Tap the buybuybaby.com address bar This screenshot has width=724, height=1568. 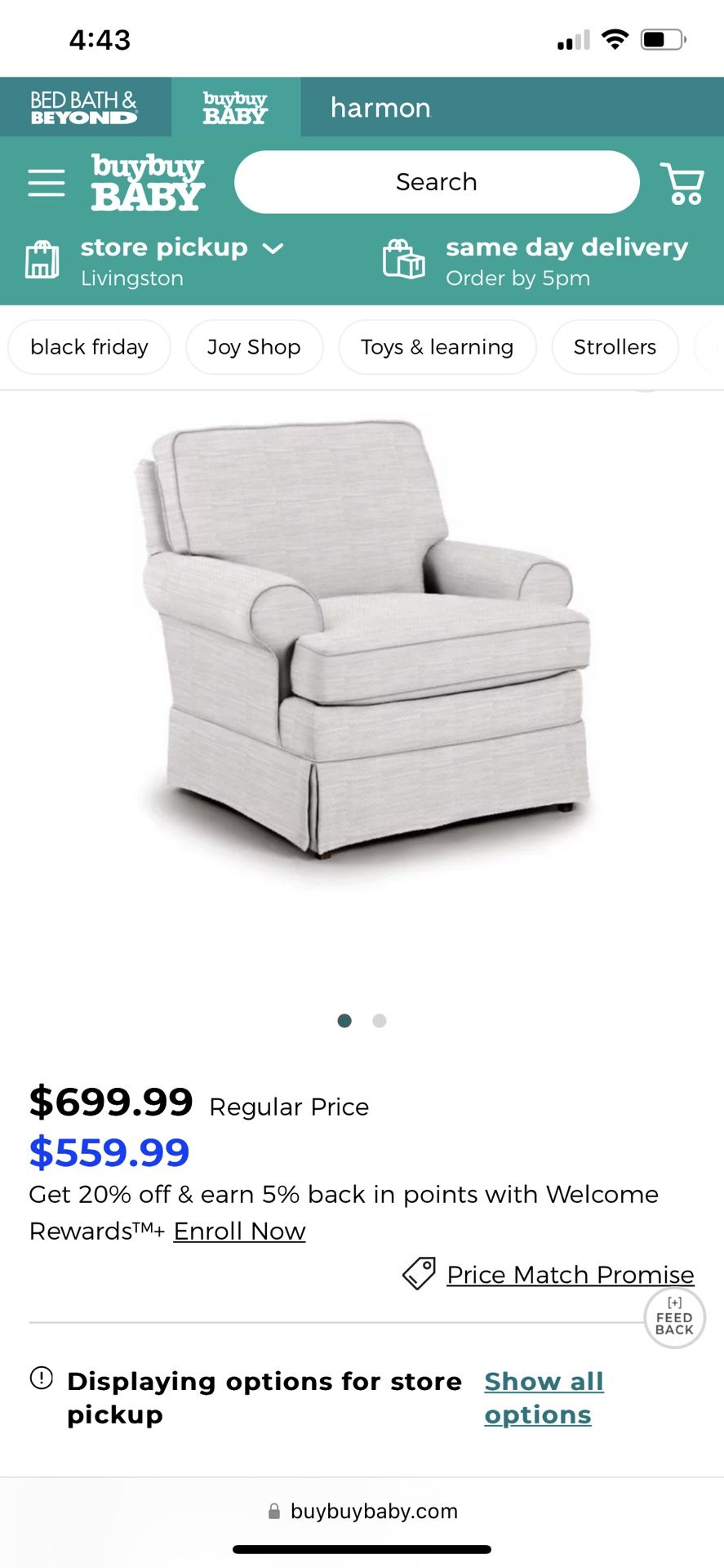[x=362, y=1511]
